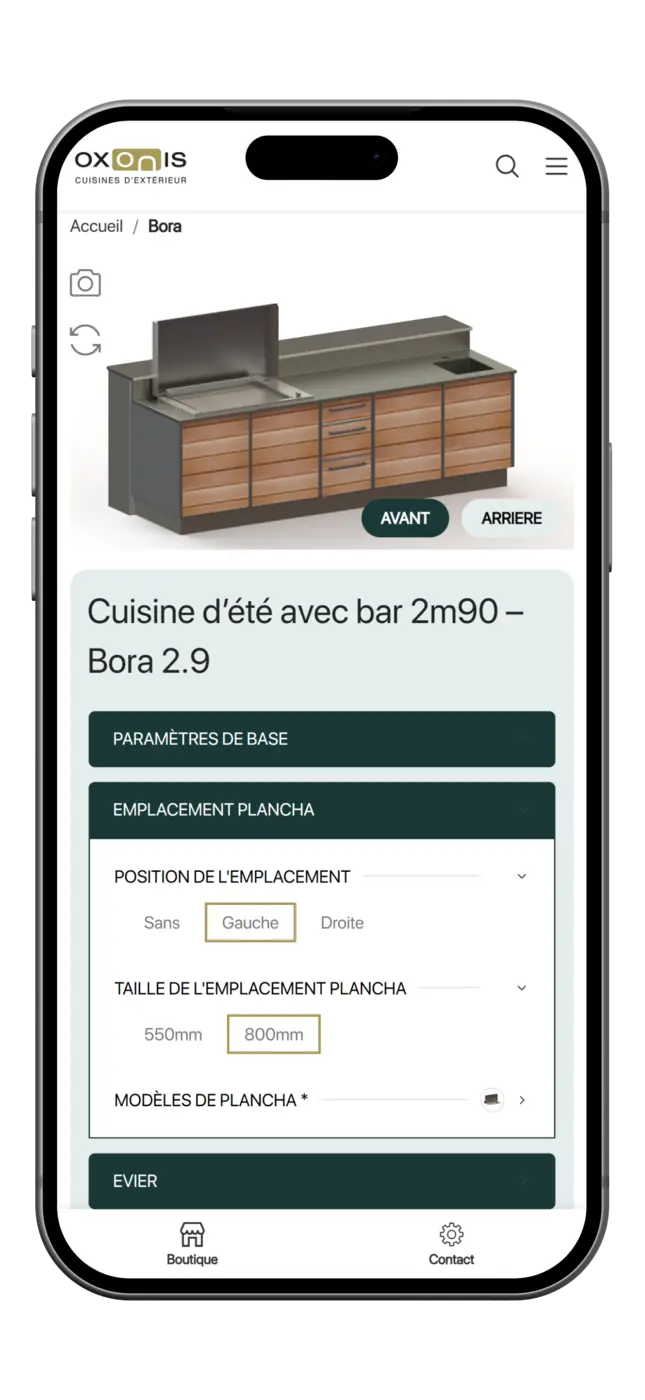
Task: Select the Gauche position option
Action: (x=250, y=923)
